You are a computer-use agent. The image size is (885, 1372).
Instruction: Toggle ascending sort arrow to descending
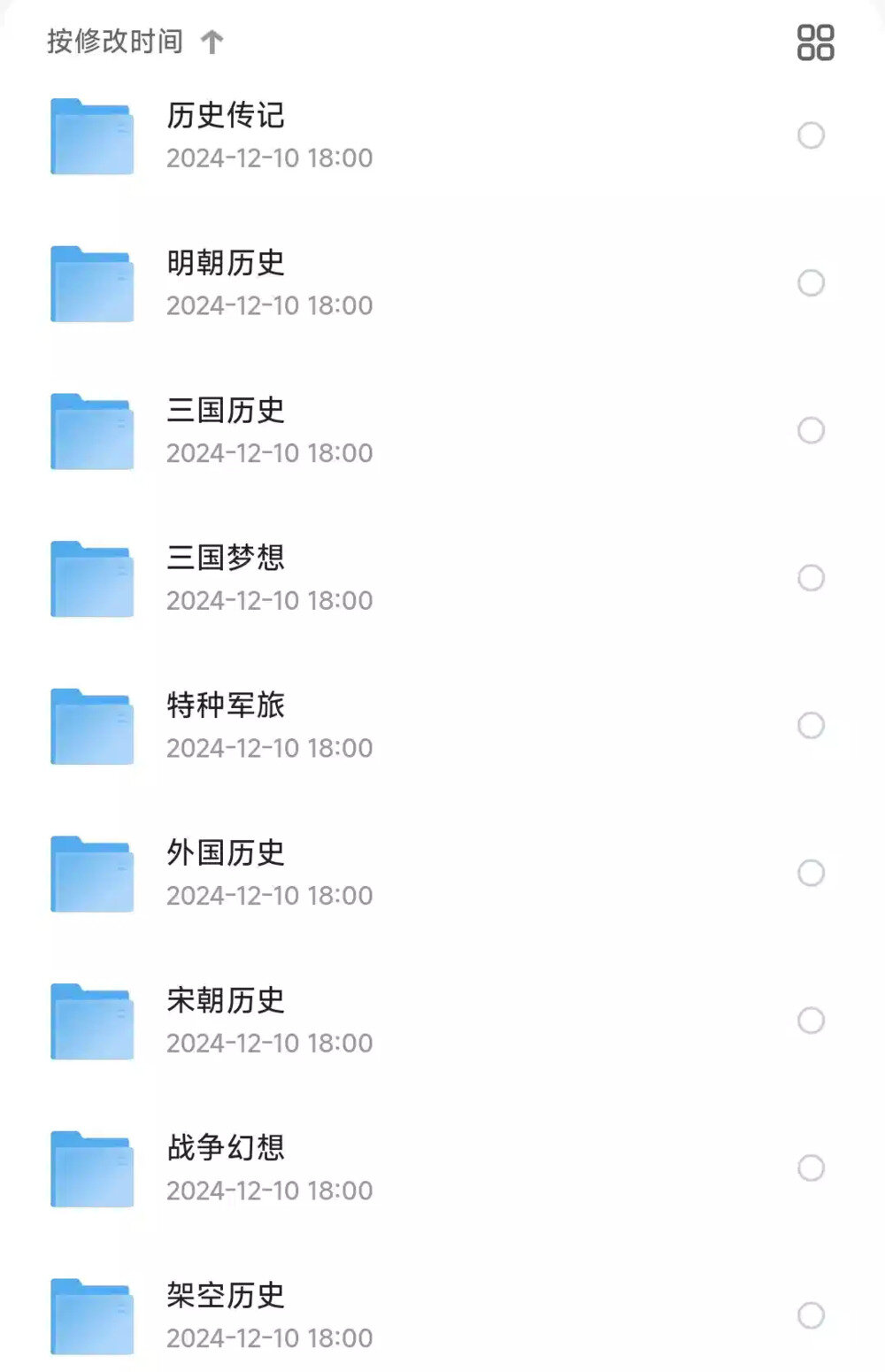coord(212,41)
